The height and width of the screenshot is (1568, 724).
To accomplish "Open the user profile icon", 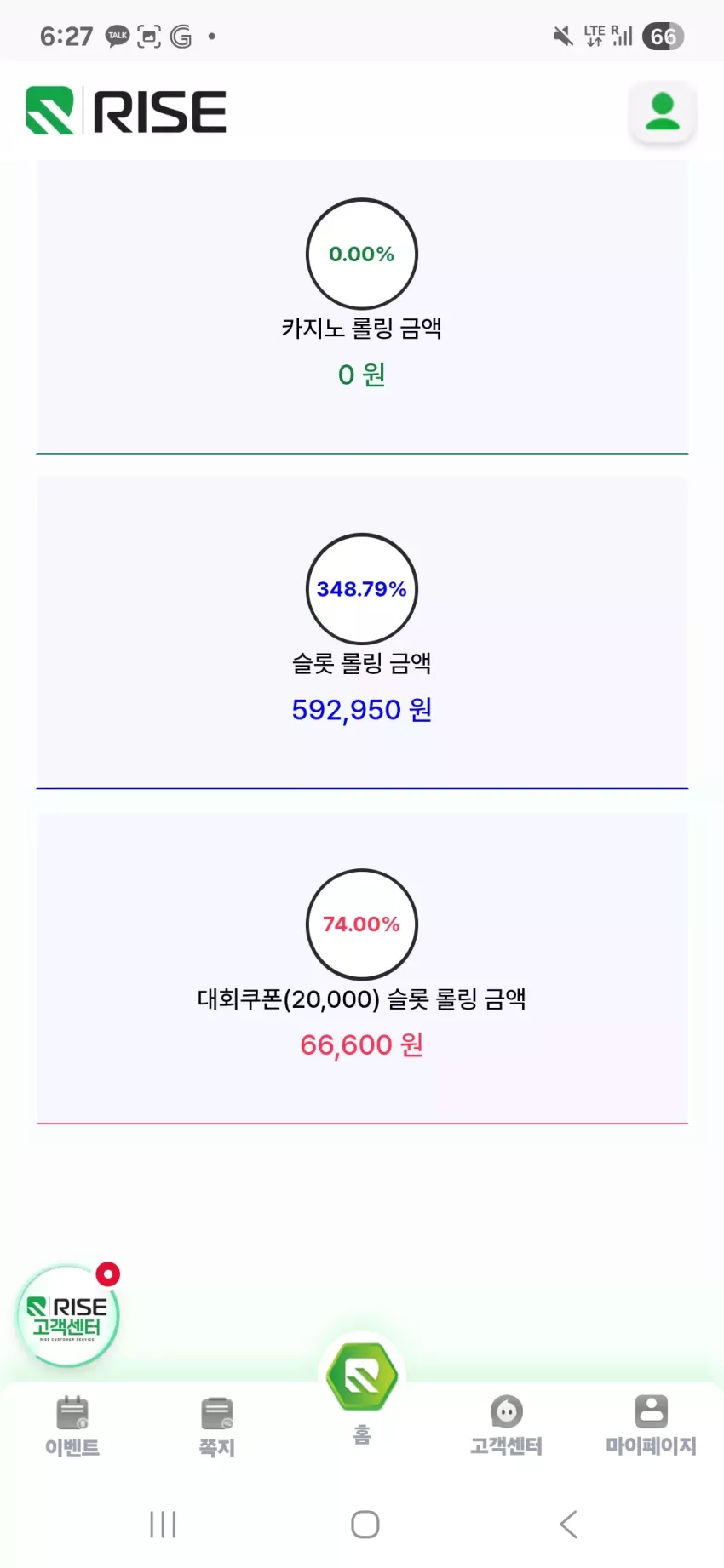I will [662, 112].
